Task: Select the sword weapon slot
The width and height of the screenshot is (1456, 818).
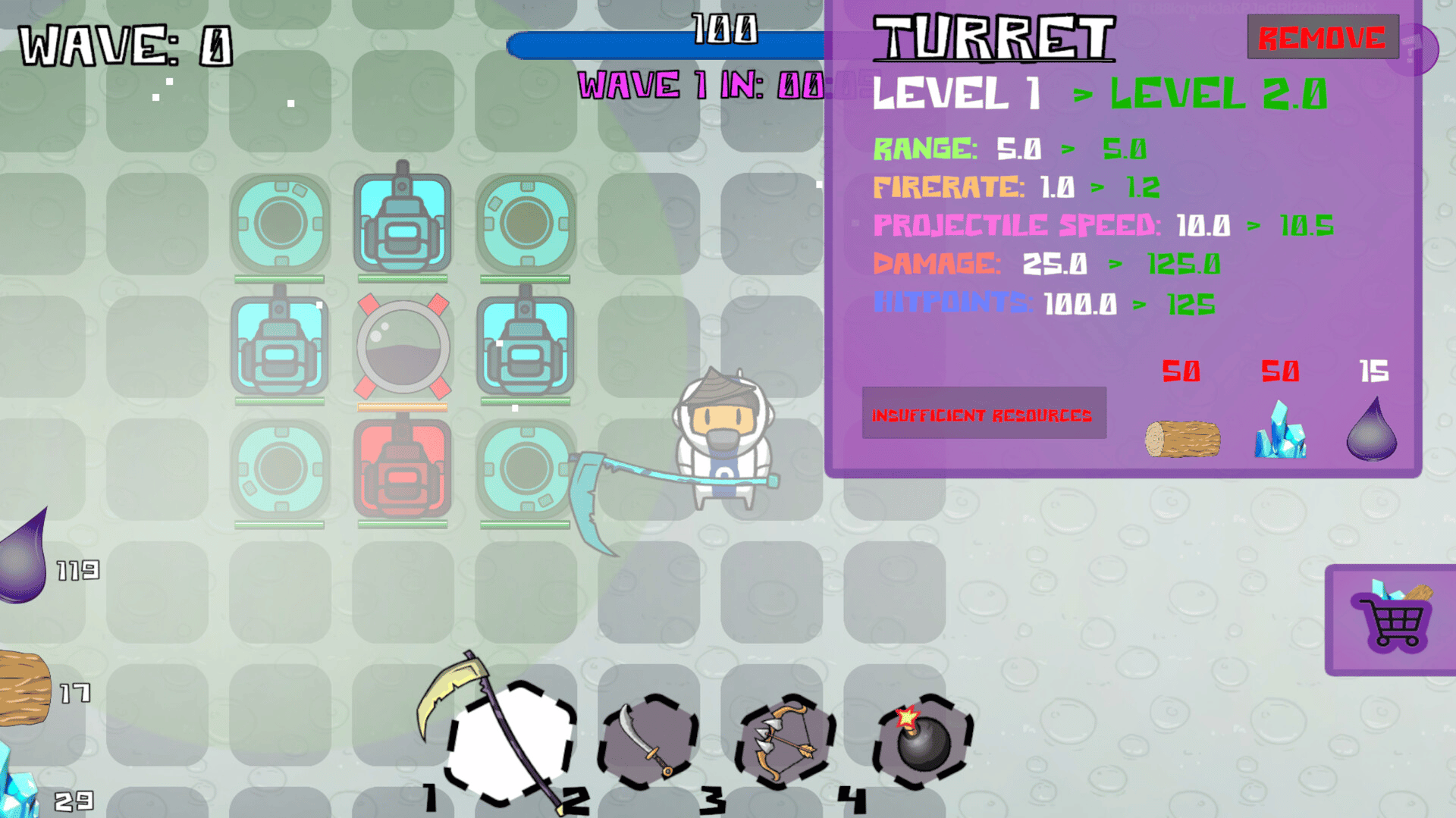Action: pyautogui.click(x=648, y=741)
